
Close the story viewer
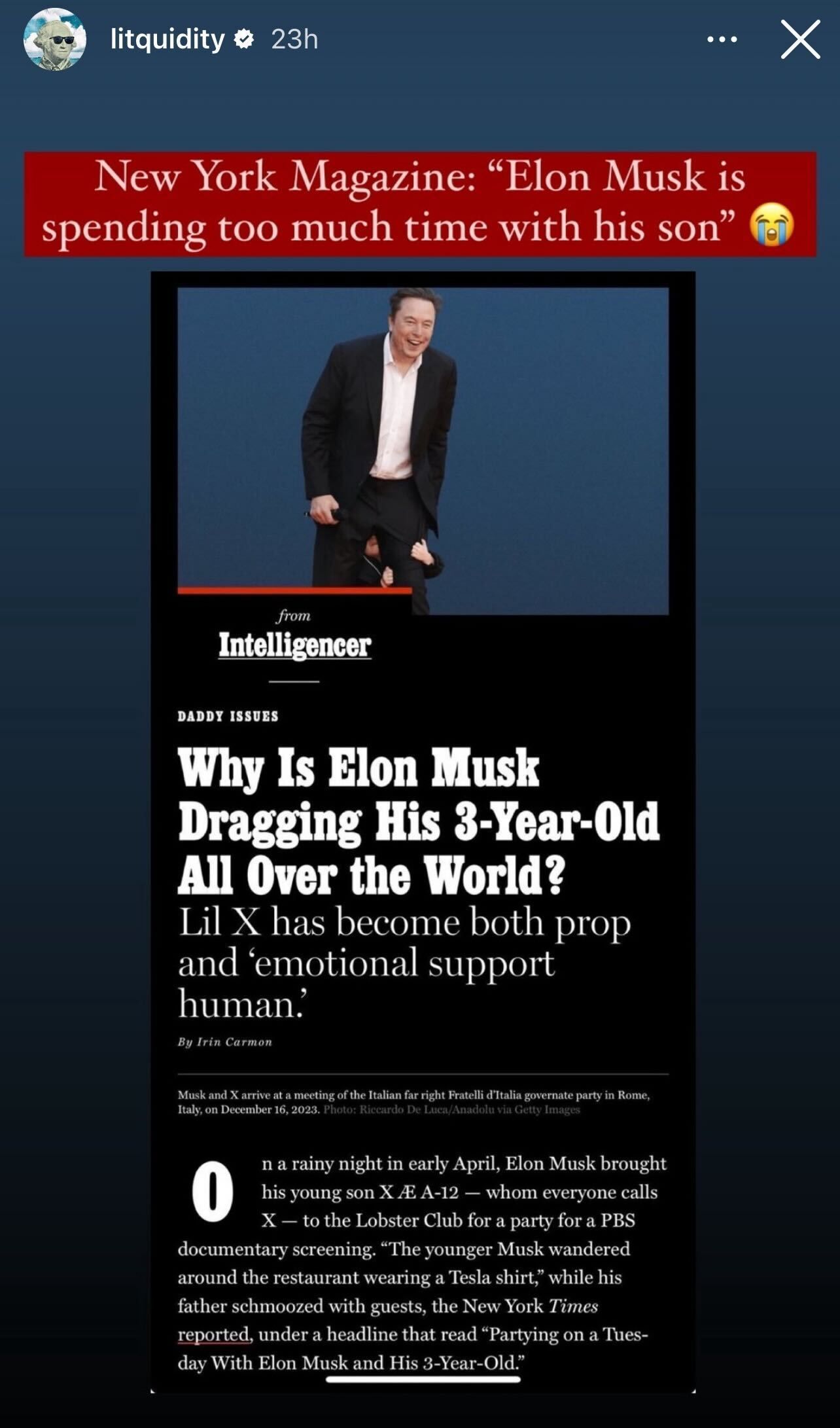[x=800, y=39]
